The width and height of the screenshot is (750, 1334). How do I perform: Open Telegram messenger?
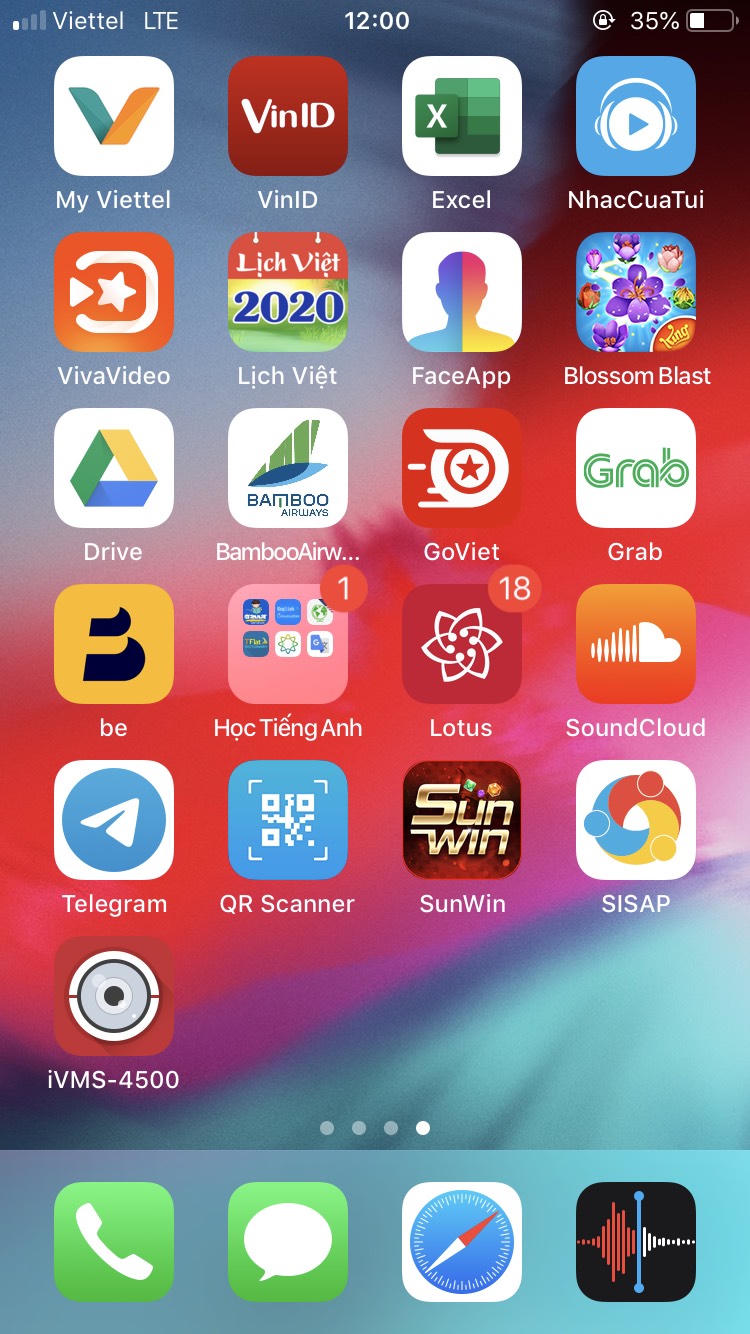click(113, 820)
